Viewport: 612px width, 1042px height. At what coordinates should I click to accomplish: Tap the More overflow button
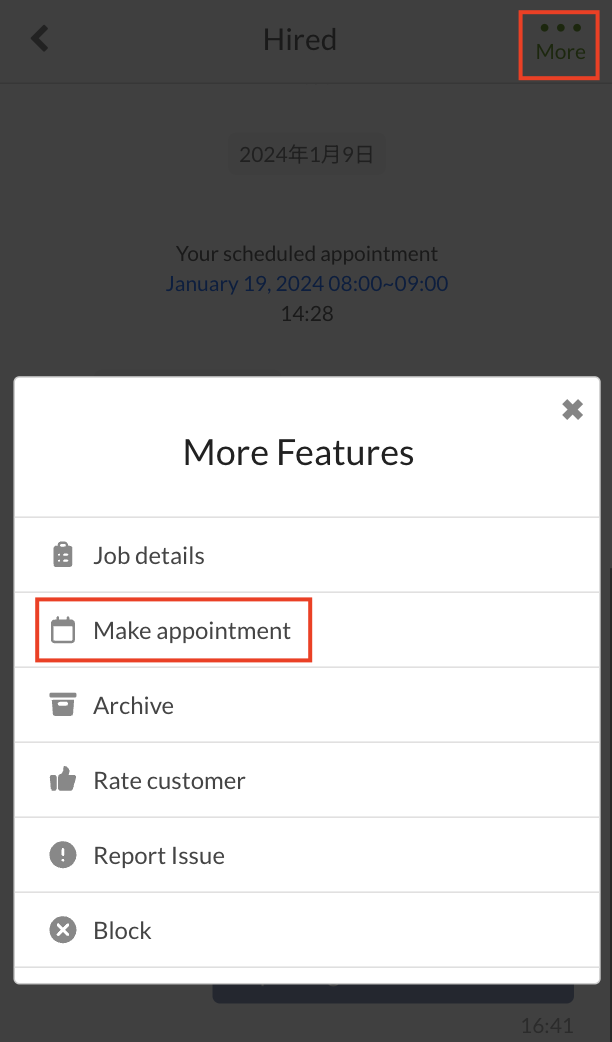pos(560,42)
